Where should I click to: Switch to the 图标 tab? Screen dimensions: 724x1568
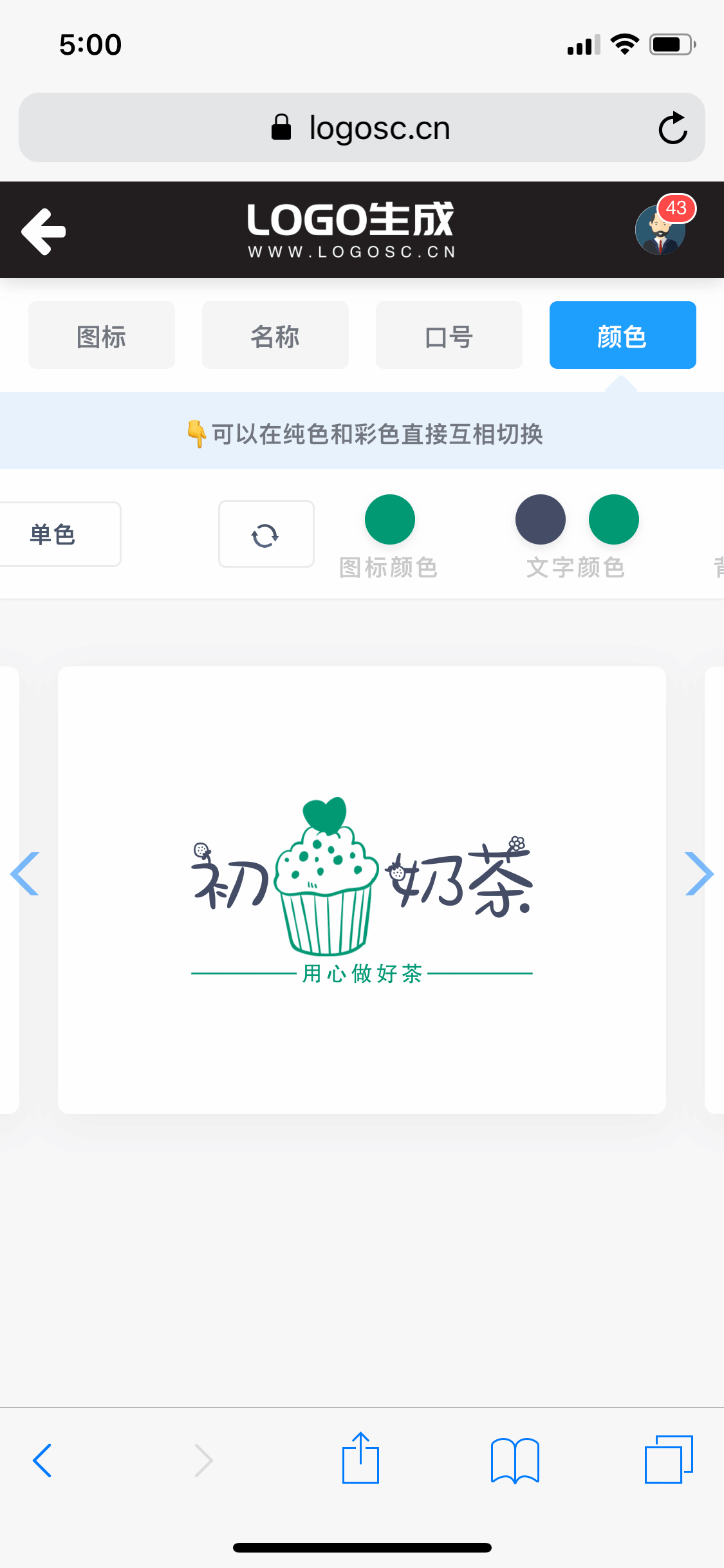[x=102, y=335]
